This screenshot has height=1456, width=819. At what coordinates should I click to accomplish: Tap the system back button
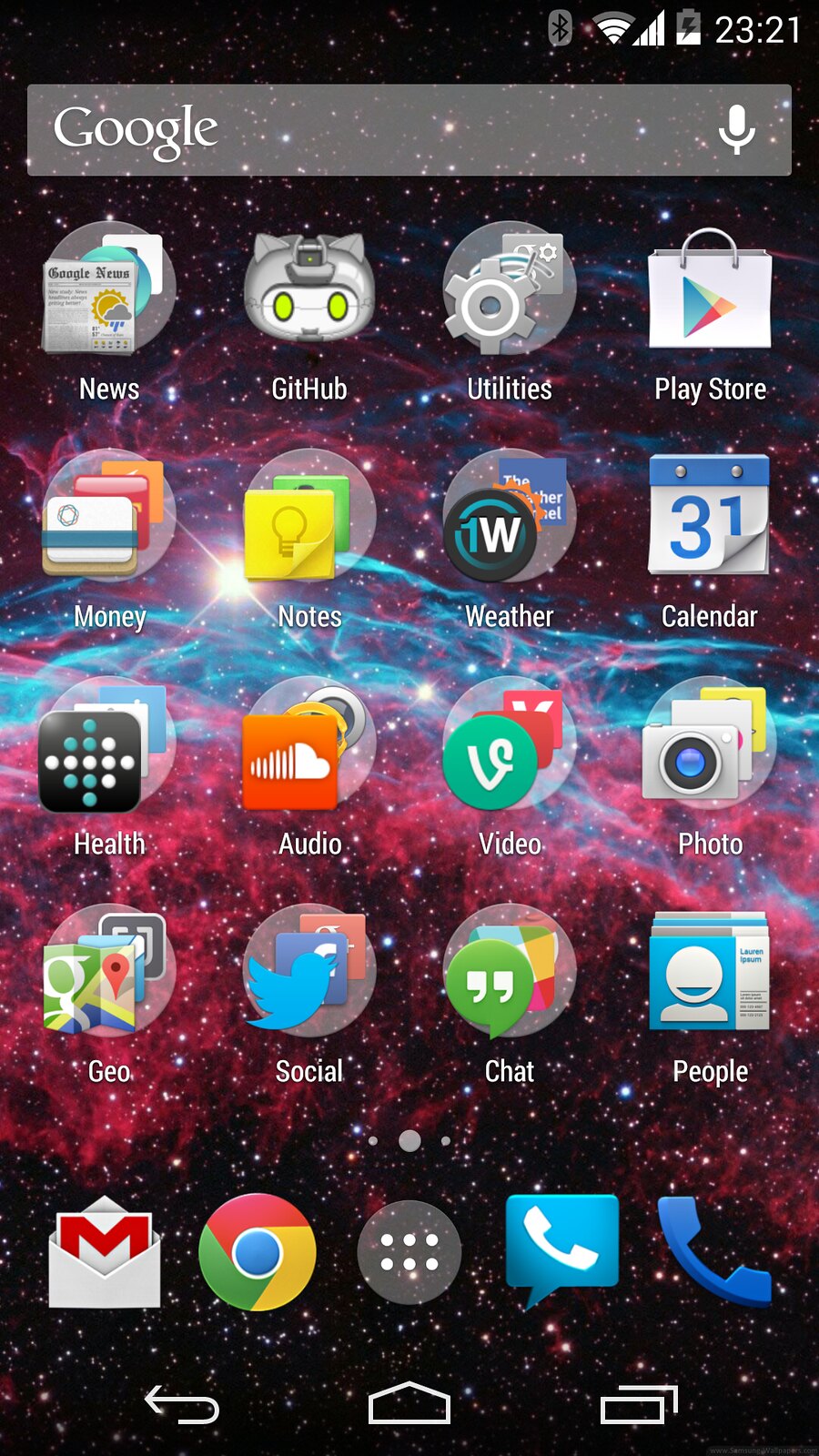point(182,1404)
